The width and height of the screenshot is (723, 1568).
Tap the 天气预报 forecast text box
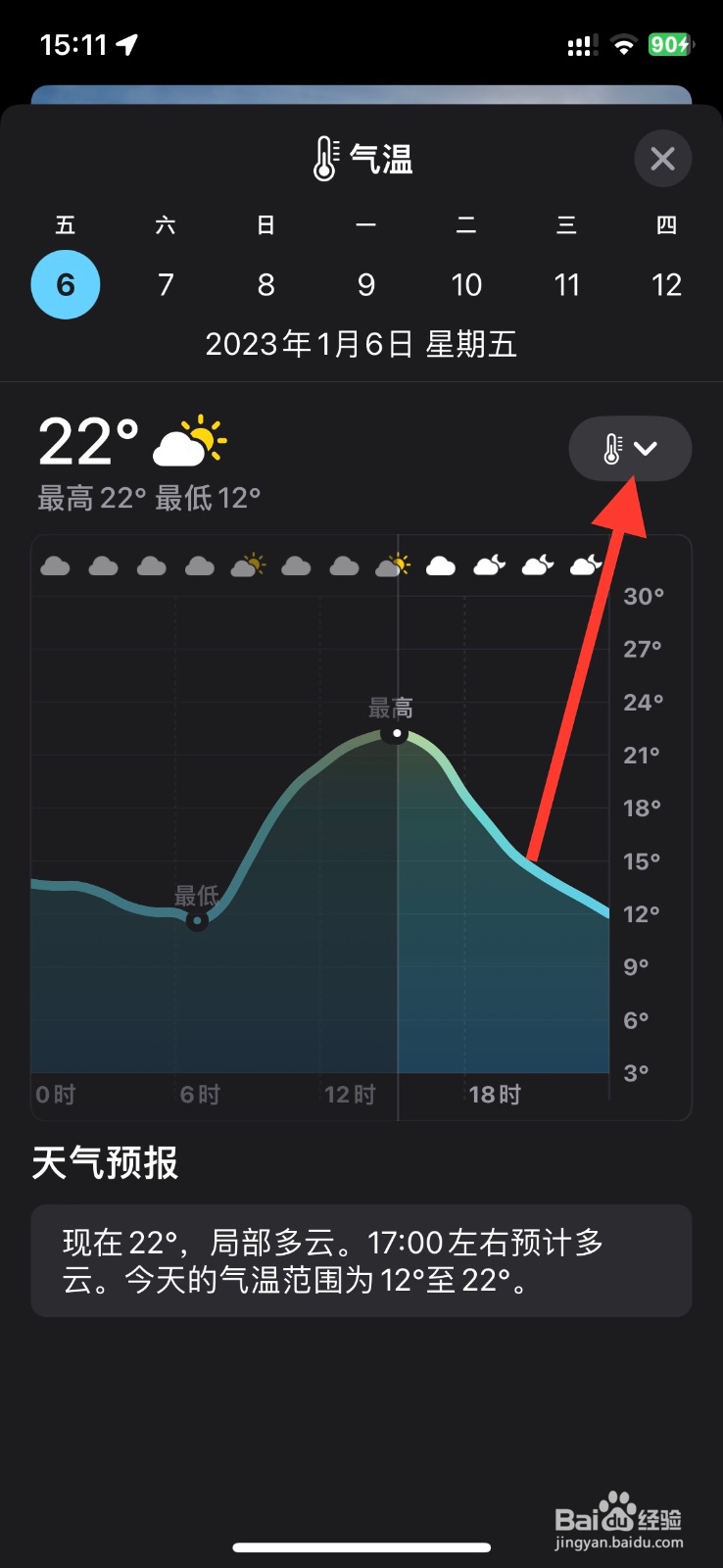[361, 1261]
